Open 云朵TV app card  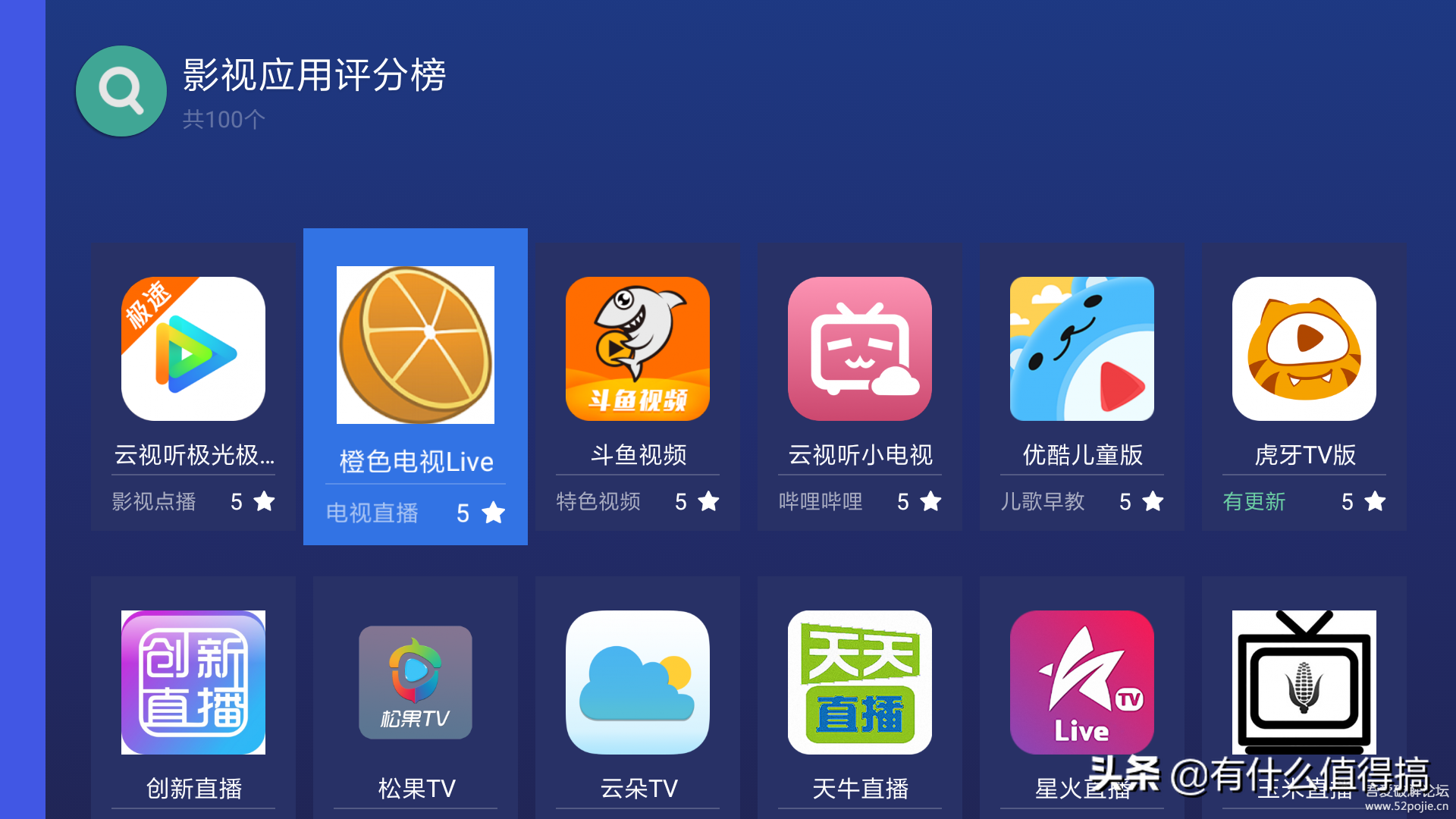638,698
